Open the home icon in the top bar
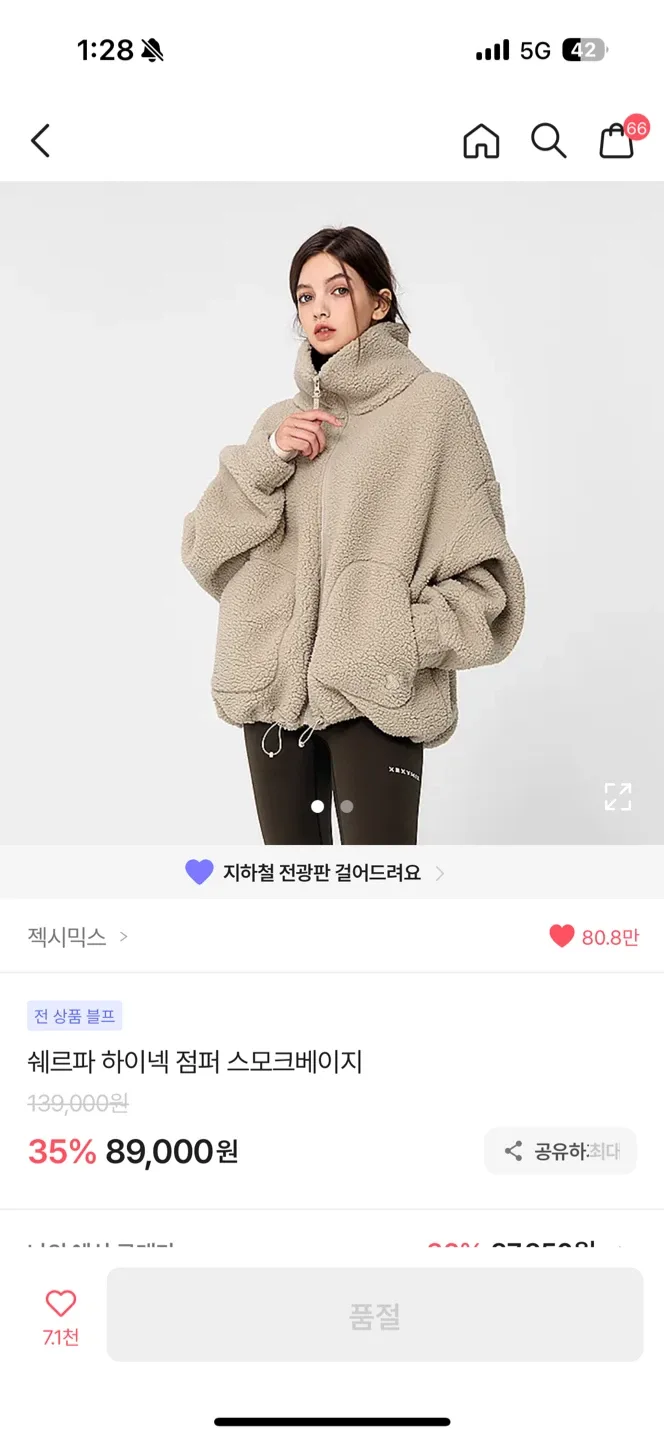Viewport: 664px width, 1440px height. [481, 141]
